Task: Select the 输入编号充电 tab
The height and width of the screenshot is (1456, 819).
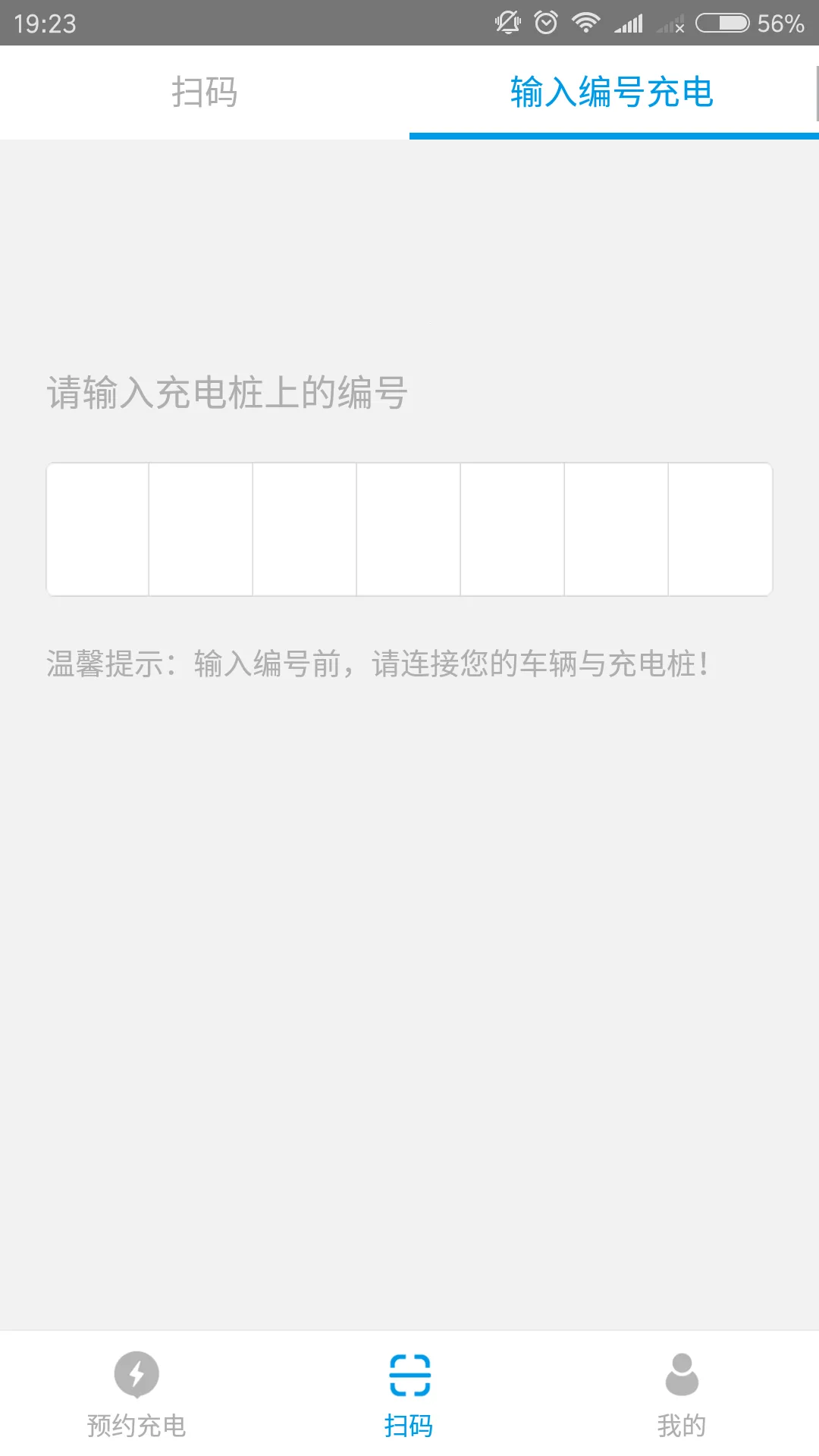Action: pyautogui.click(x=613, y=93)
